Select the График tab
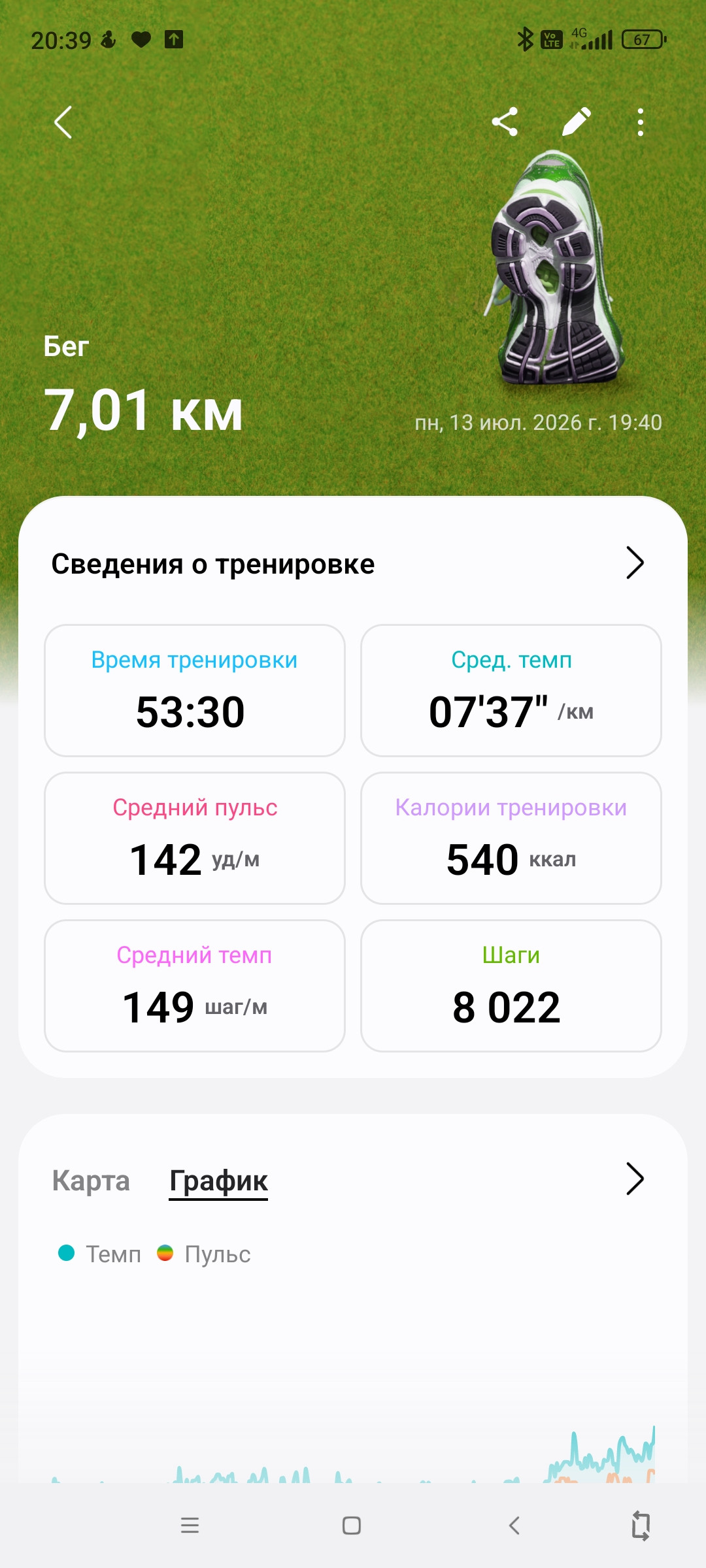The width and height of the screenshot is (706, 1568). (218, 1181)
